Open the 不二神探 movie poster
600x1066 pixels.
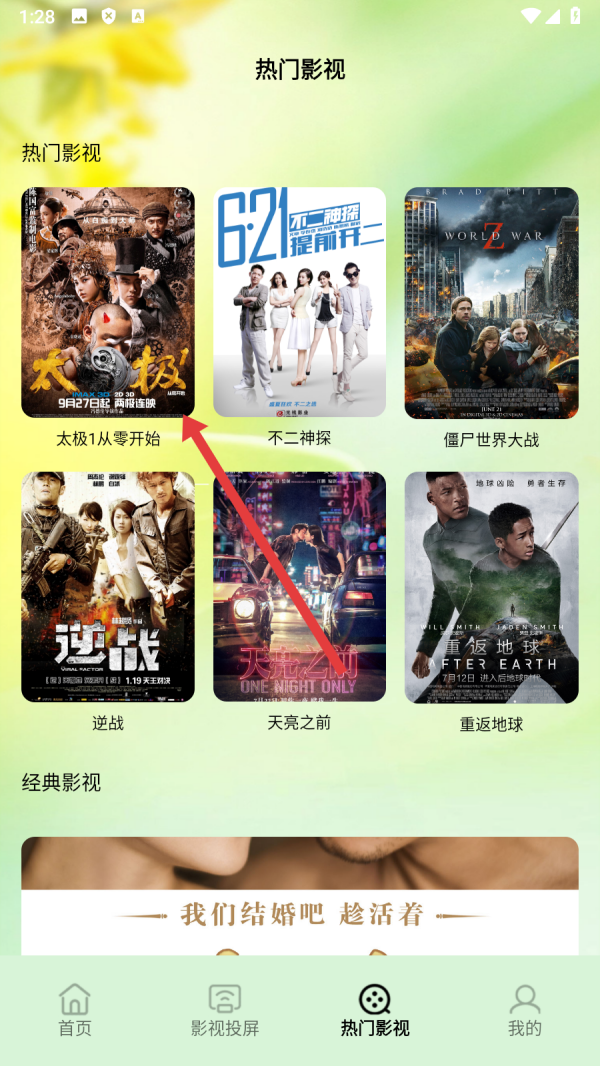point(299,302)
